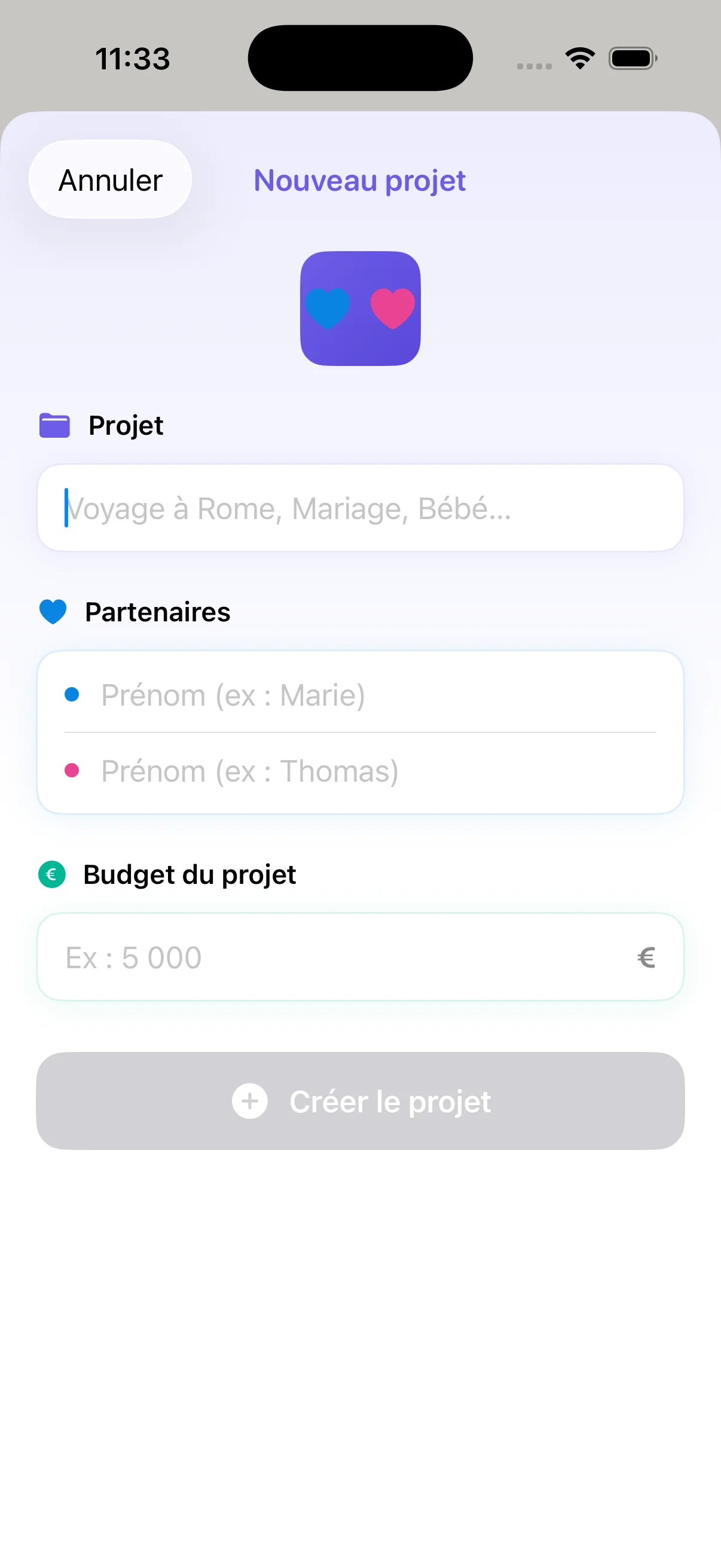Click the euro symbol in the budget field

click(646, 956)
